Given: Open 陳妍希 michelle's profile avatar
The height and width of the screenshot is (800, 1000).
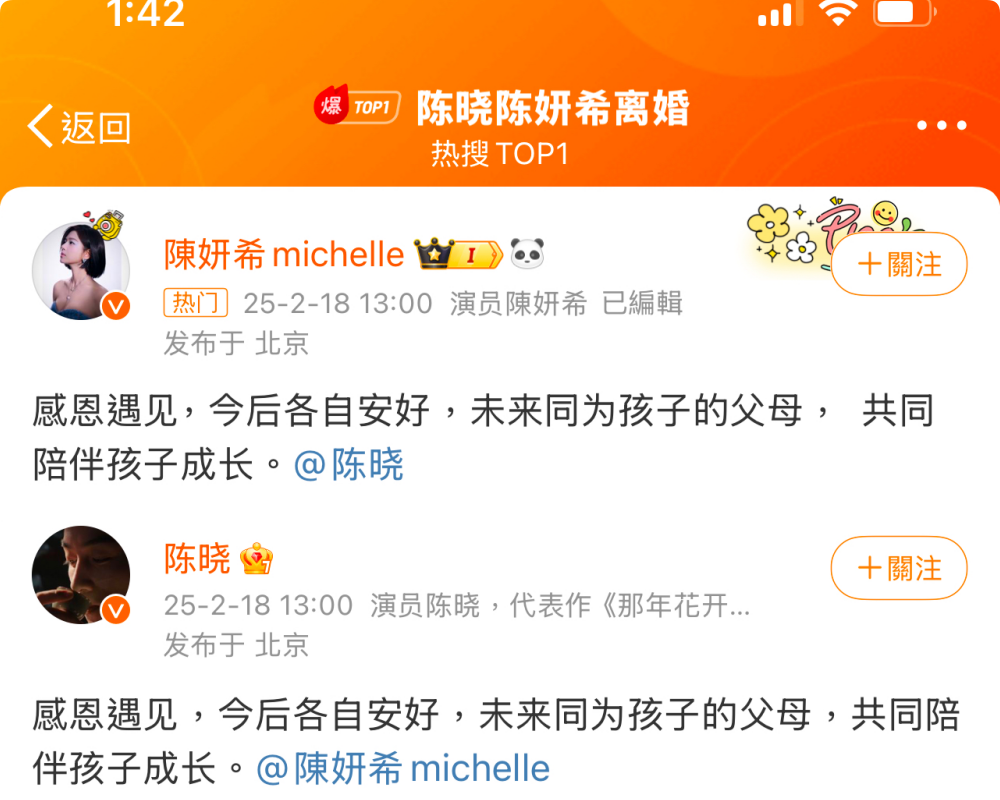Looking at the screenshot, I should (x=81, y=271).
